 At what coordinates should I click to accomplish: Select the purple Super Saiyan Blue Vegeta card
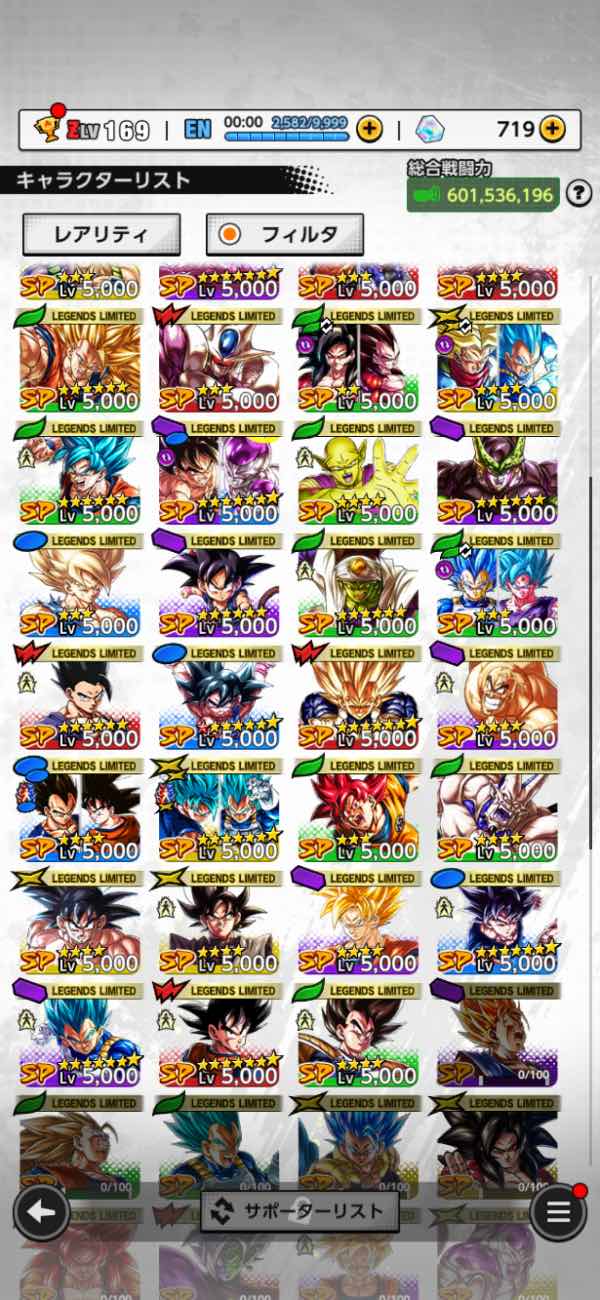click(79, 1035)
